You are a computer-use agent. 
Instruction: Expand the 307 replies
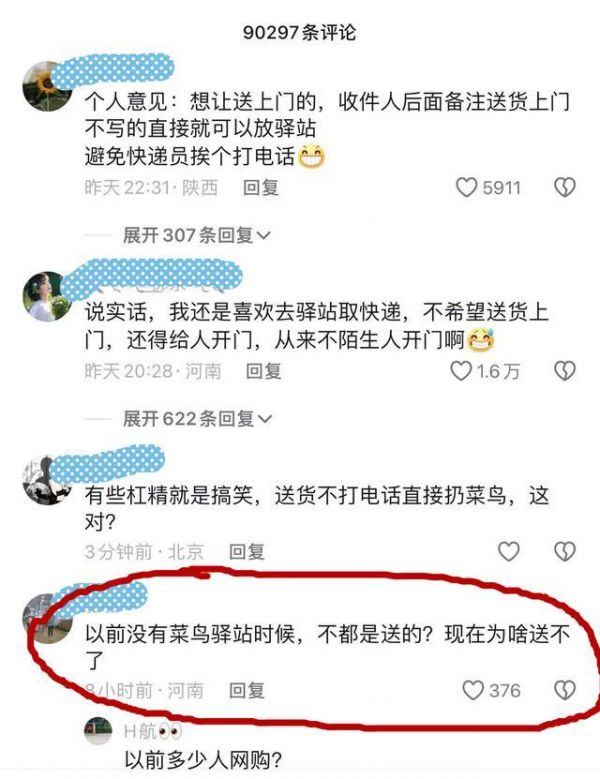point(197,235)
